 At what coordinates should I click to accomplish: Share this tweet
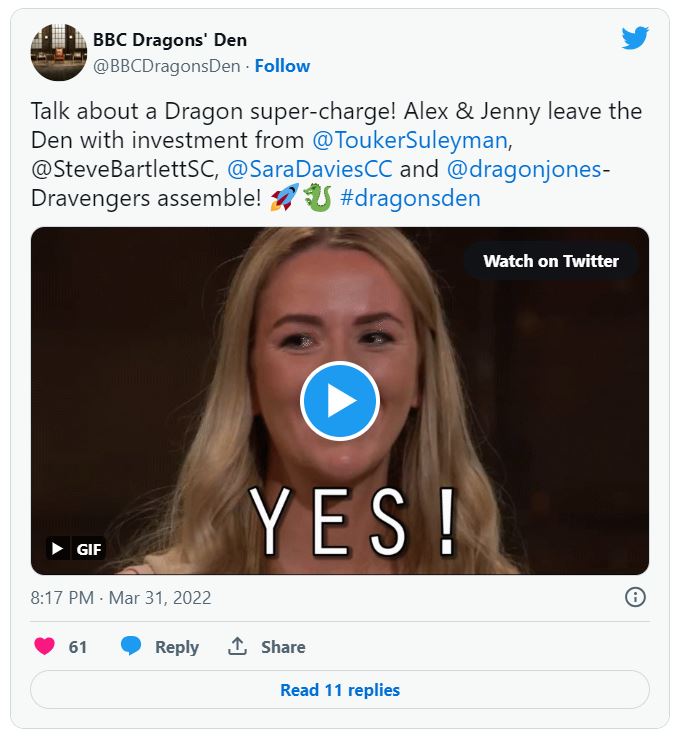point(267,647)
